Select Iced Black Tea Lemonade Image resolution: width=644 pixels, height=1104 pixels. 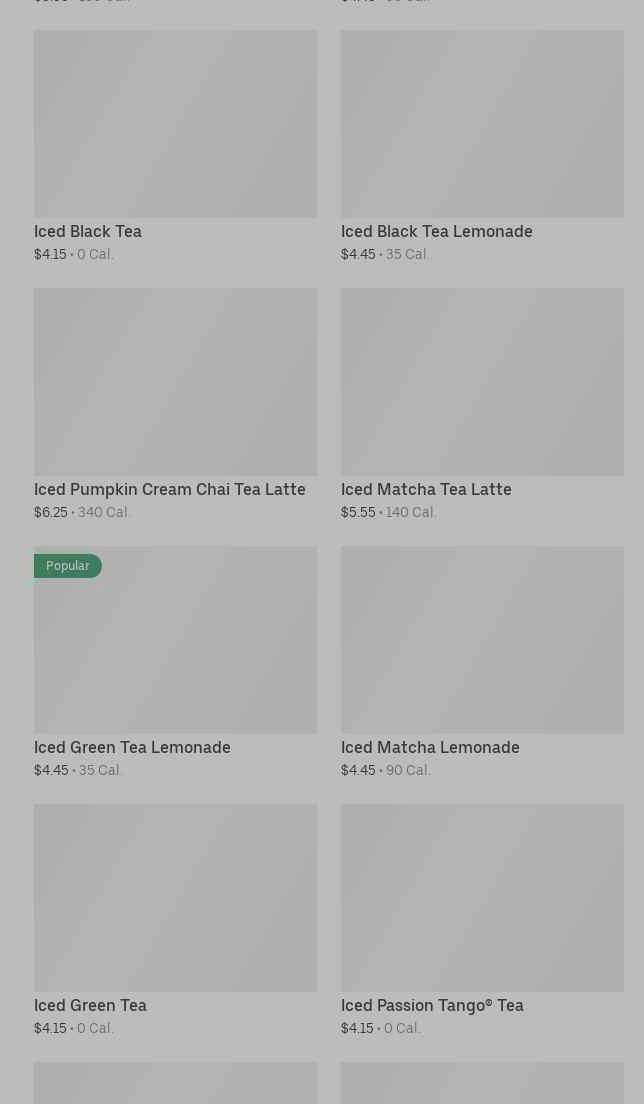[482, 146]
